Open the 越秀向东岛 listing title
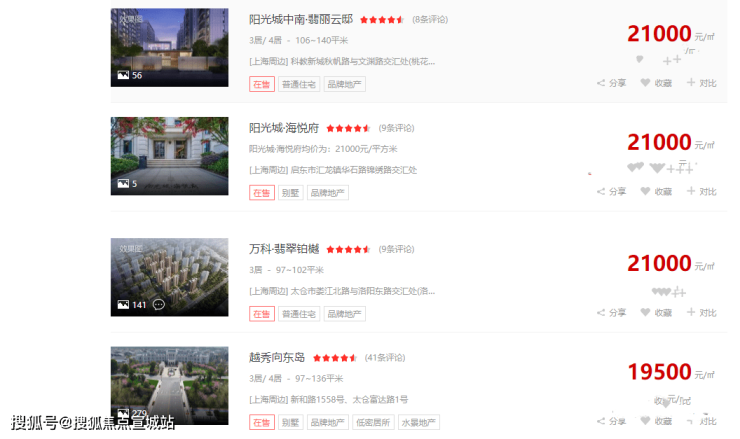Screen dimensions: 740x439 [x=277, y=357]
